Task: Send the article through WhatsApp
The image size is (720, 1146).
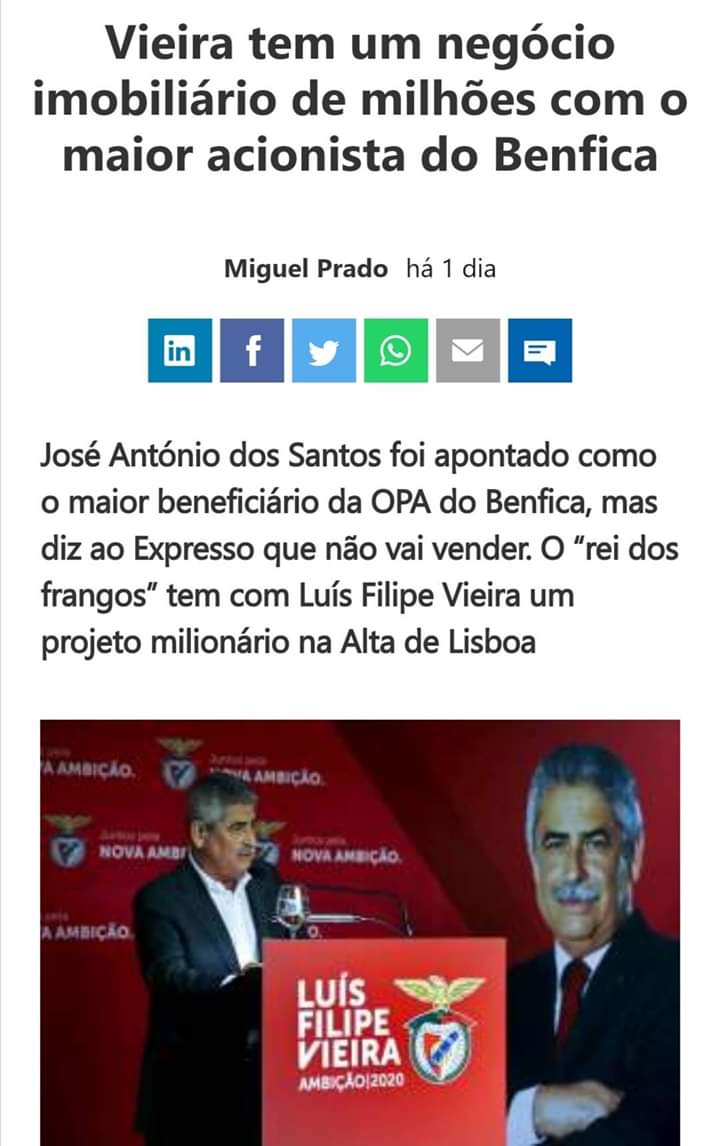Action: tap(396, 350)
